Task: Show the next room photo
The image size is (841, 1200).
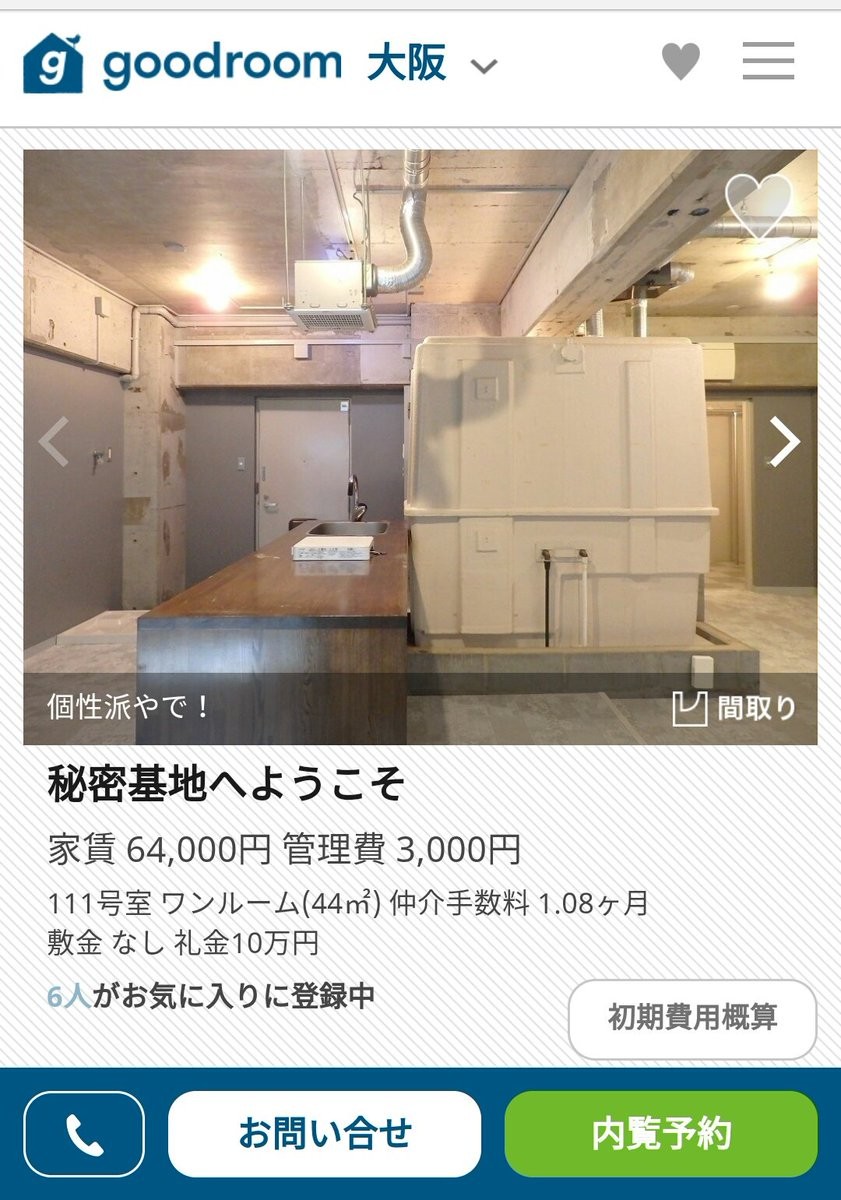Action: click(785, 441)
